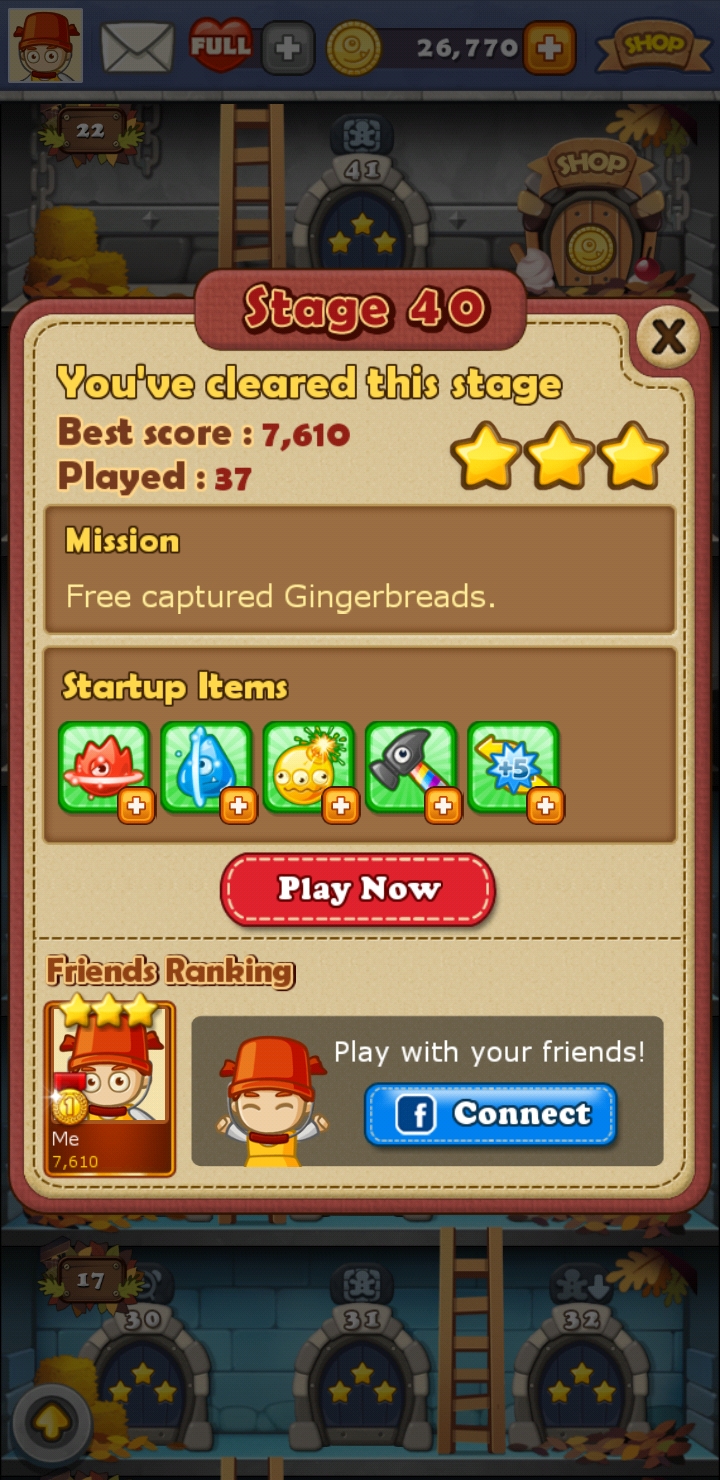Start the stage with Play Now
Viewport: 720px width, 1480px height.
pyautogui.click(x=358, y=889)
